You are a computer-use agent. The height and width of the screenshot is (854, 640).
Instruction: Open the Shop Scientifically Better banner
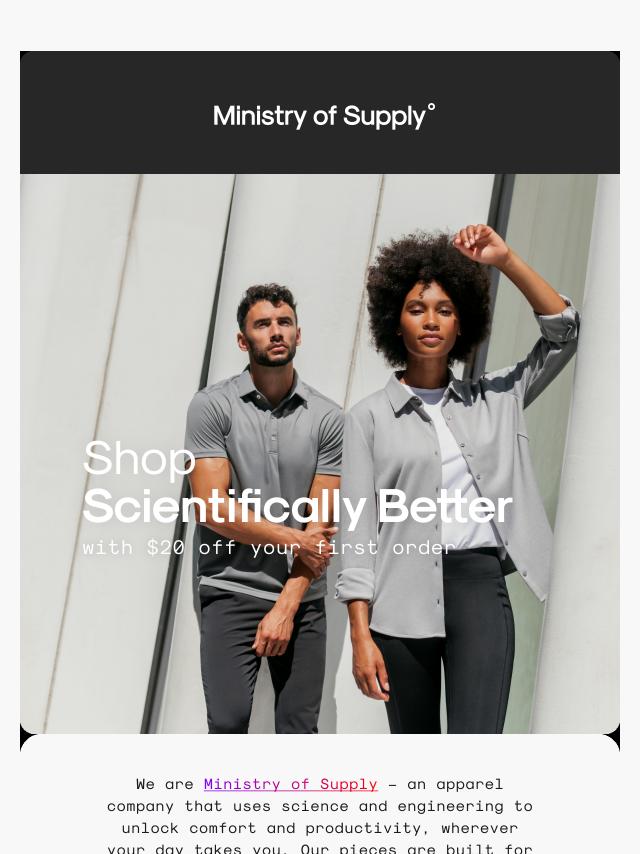click(x=320, y=455)
